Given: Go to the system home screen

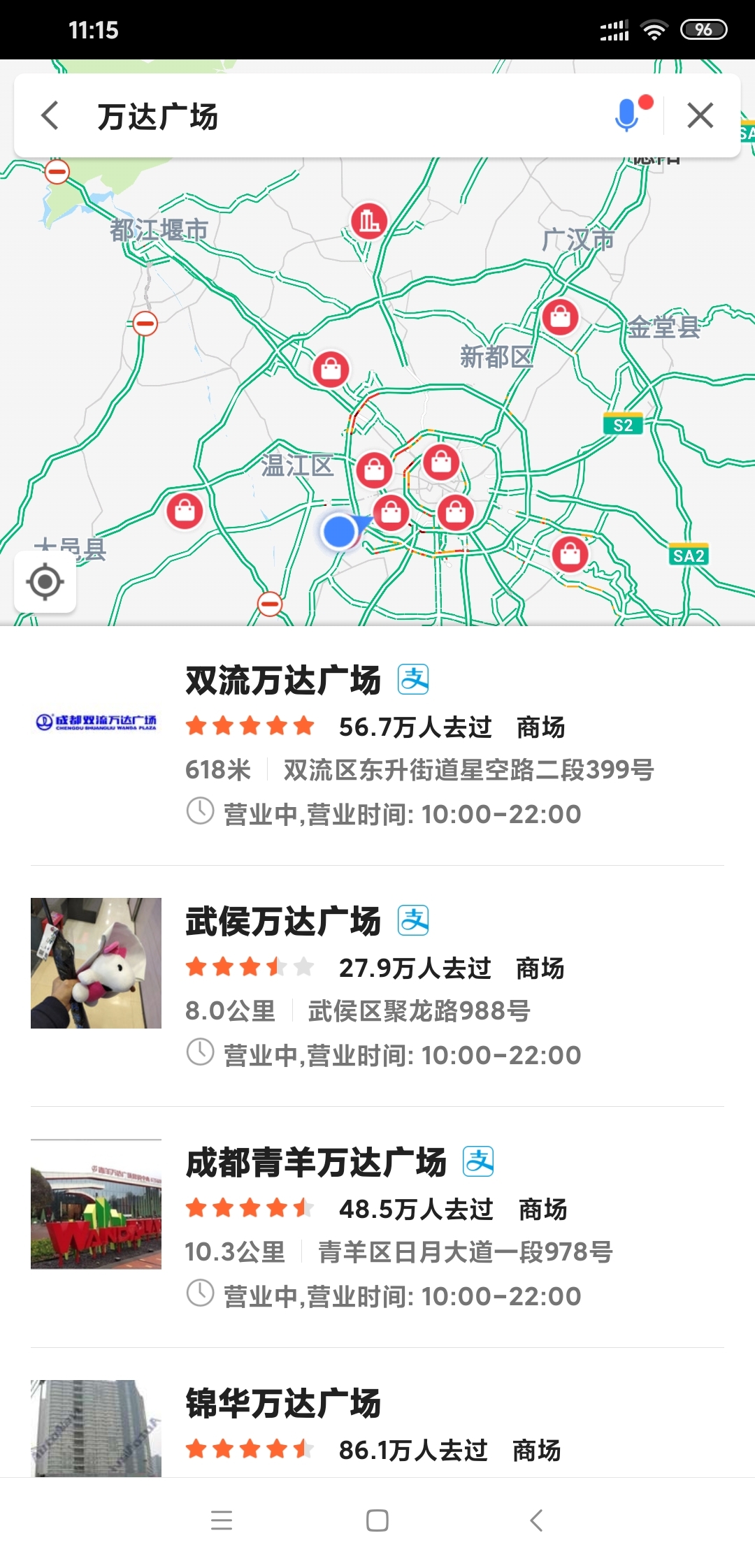Looking at the screenshot, I should point(377,1520).
